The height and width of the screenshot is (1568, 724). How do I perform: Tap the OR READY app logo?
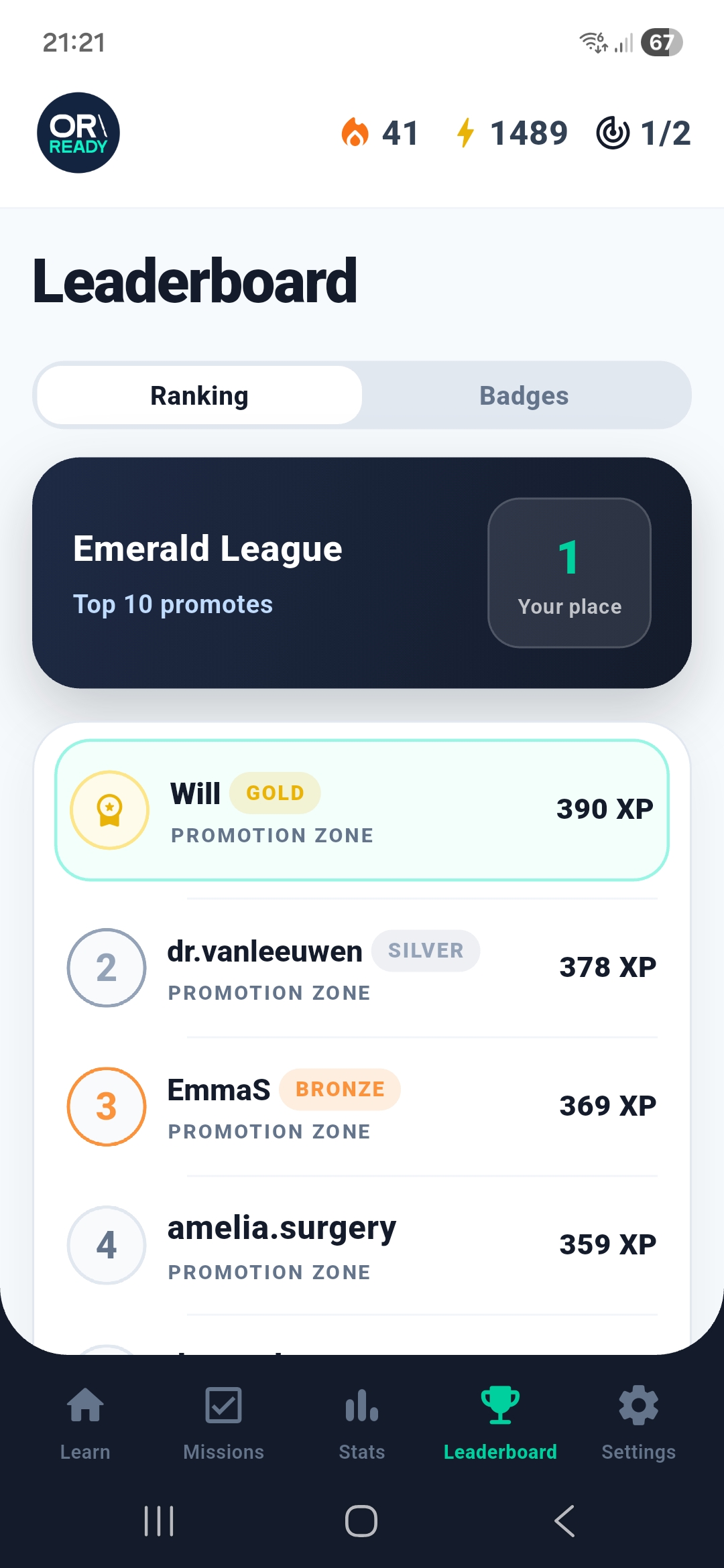tap(78, 133)
